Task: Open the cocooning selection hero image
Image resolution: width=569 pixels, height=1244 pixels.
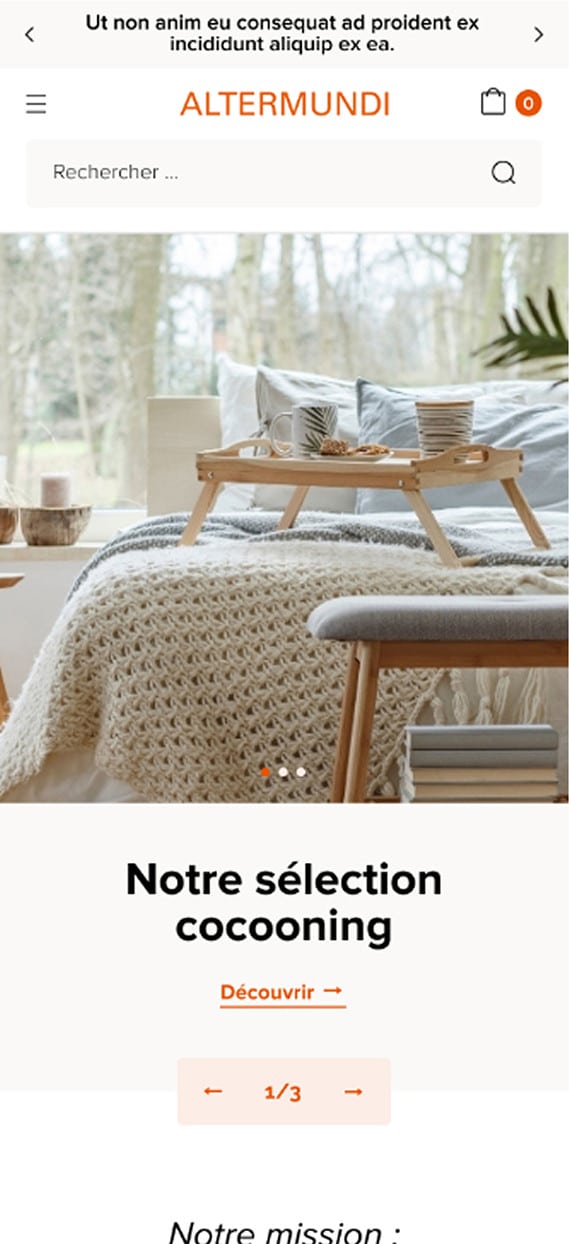Action: coord(284,518)
